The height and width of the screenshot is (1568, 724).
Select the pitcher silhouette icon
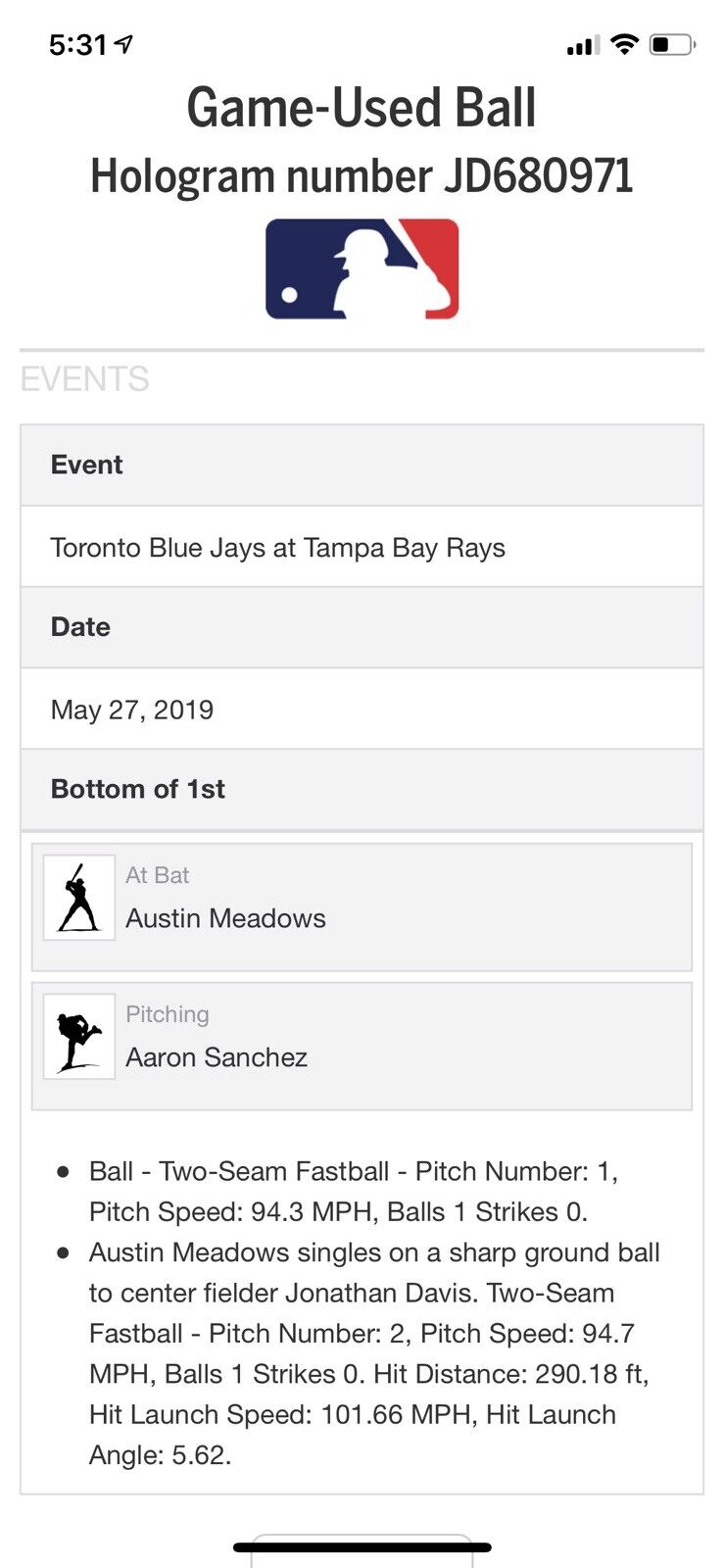[78, 1036]
